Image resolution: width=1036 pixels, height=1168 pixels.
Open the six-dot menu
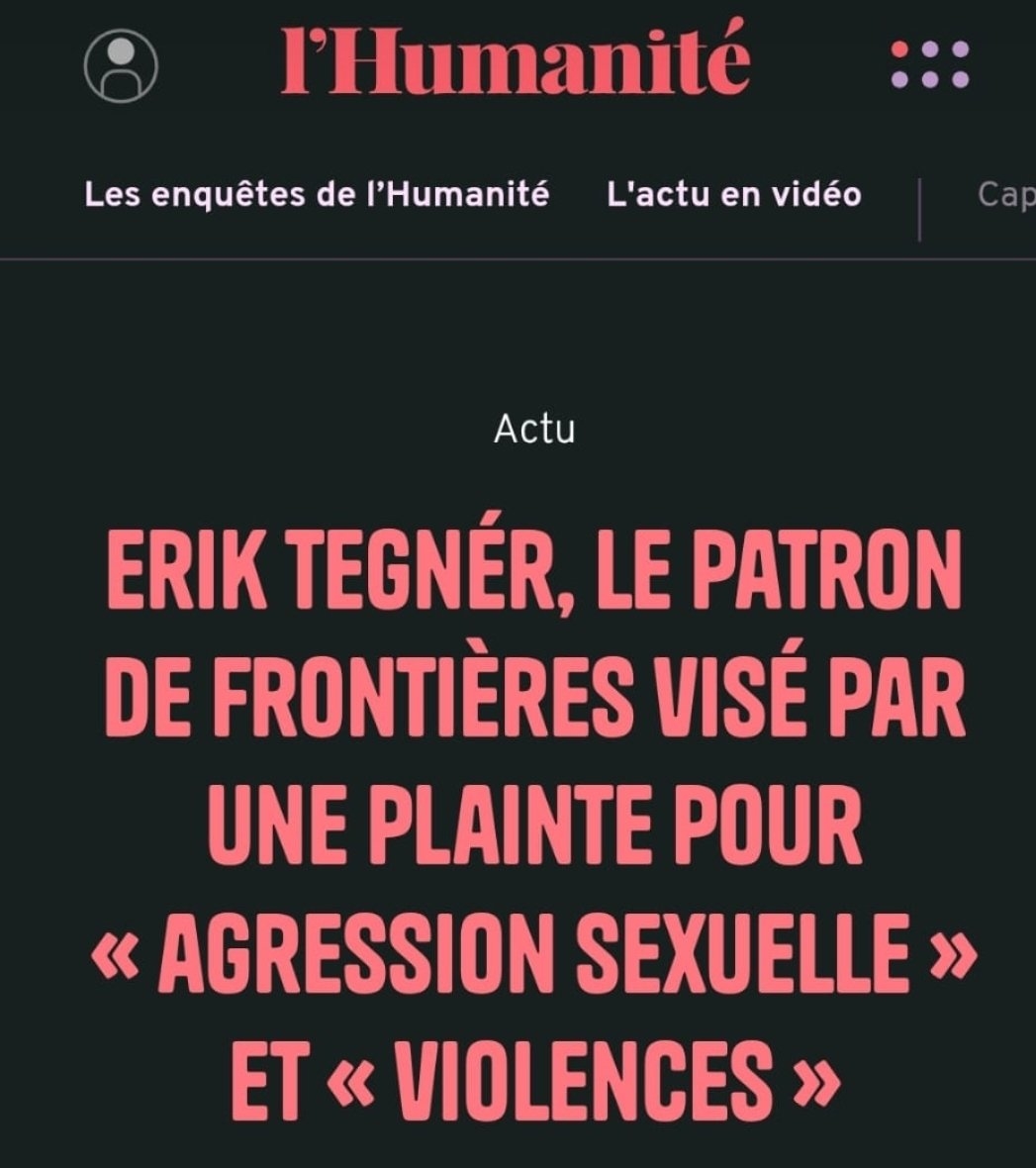[x=930, y=64]
